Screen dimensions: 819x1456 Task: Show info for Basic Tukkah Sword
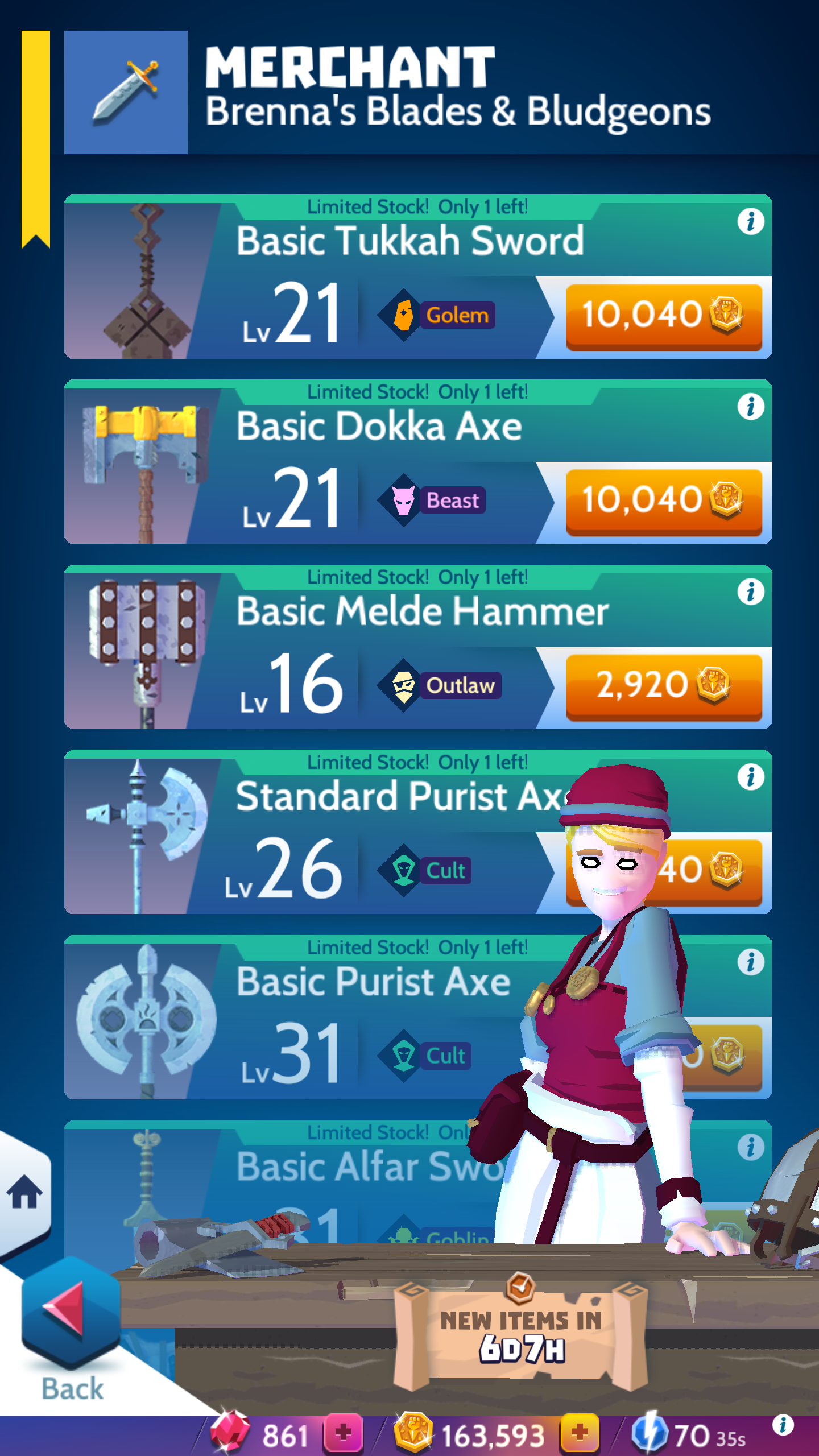point(750,222)
